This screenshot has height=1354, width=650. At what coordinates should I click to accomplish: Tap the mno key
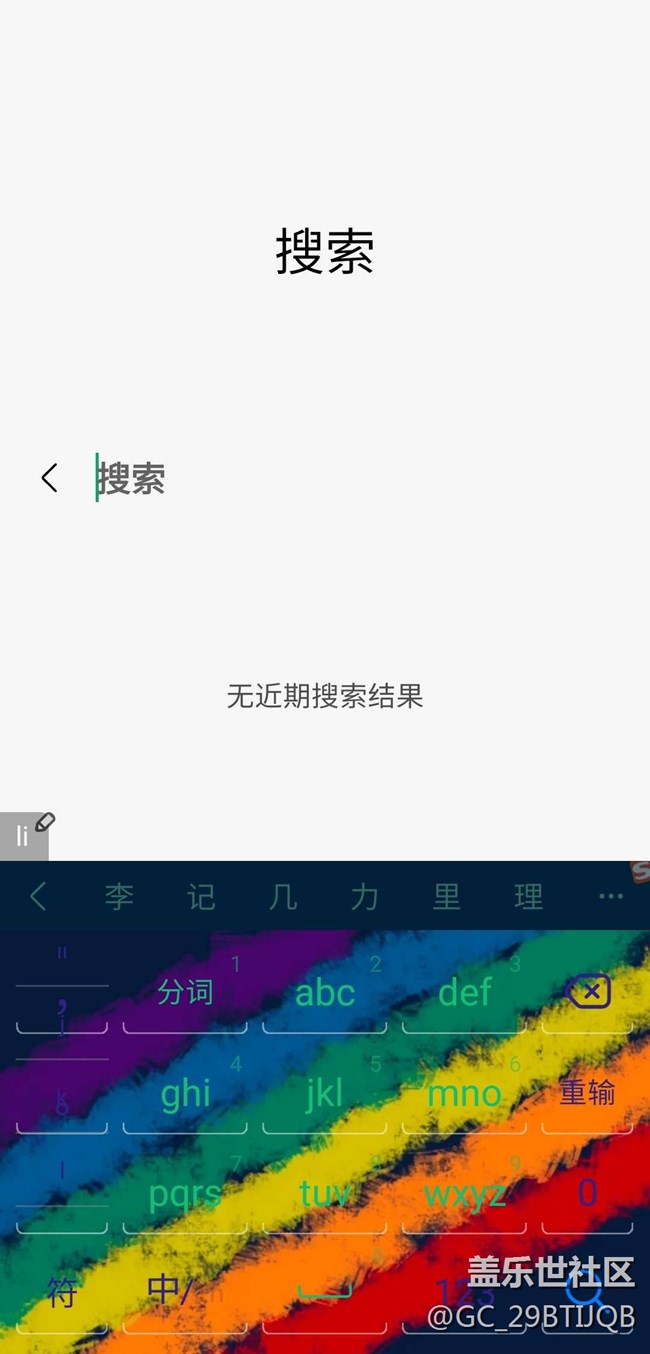(464, 1093)
